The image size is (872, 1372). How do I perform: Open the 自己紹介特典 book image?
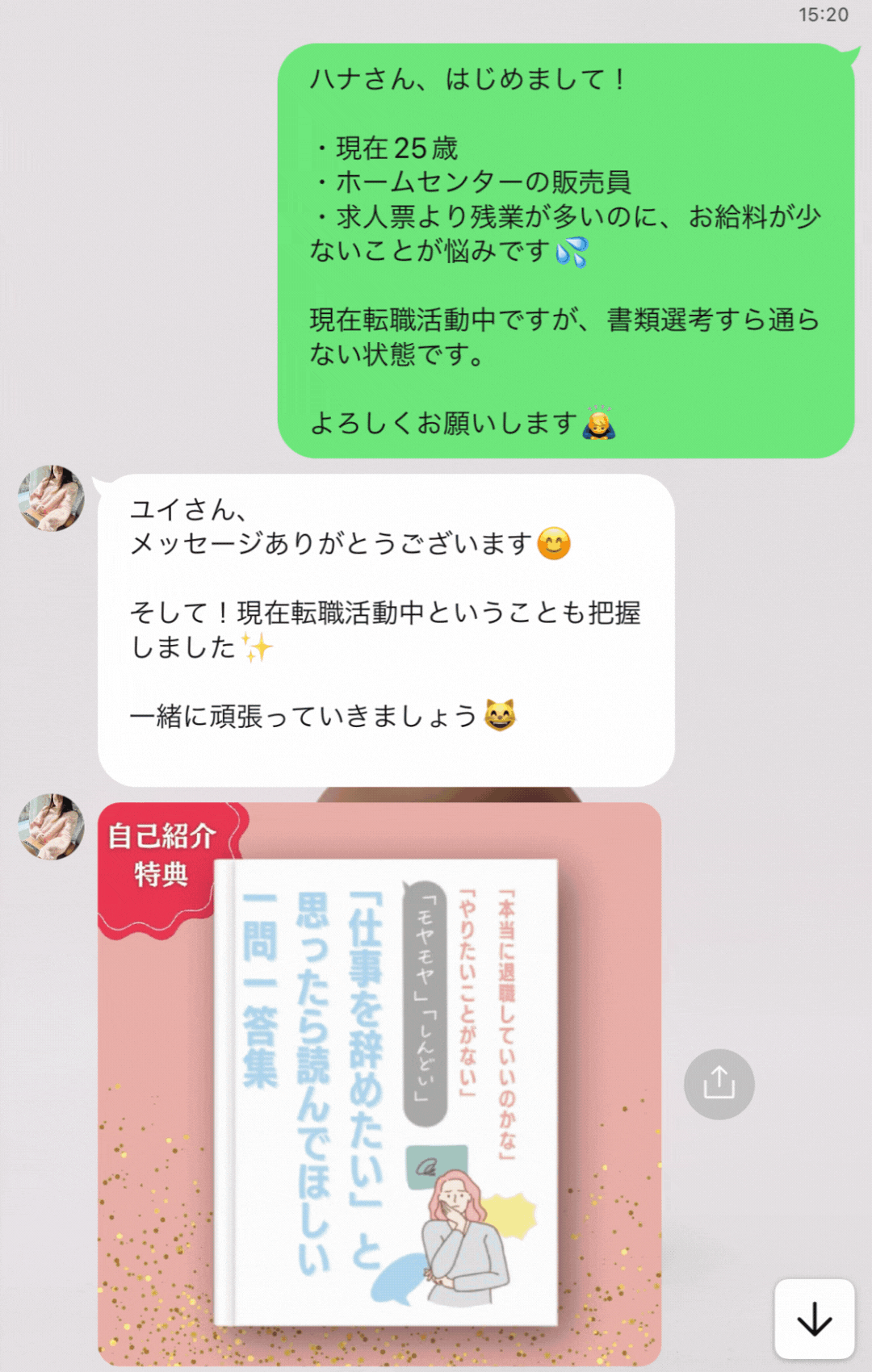click(379, 1083)
